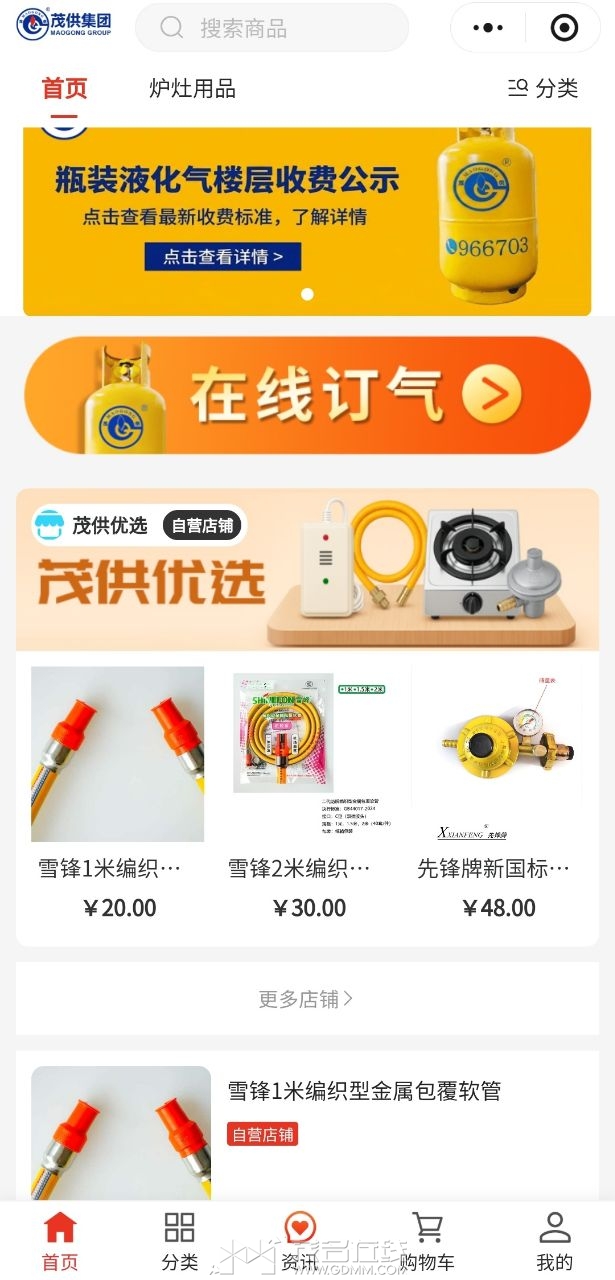Open the 雪锋1米编织 product priced ¥20.00
The height and width of the screenshot is (1280, 615).
coord(117,792)
